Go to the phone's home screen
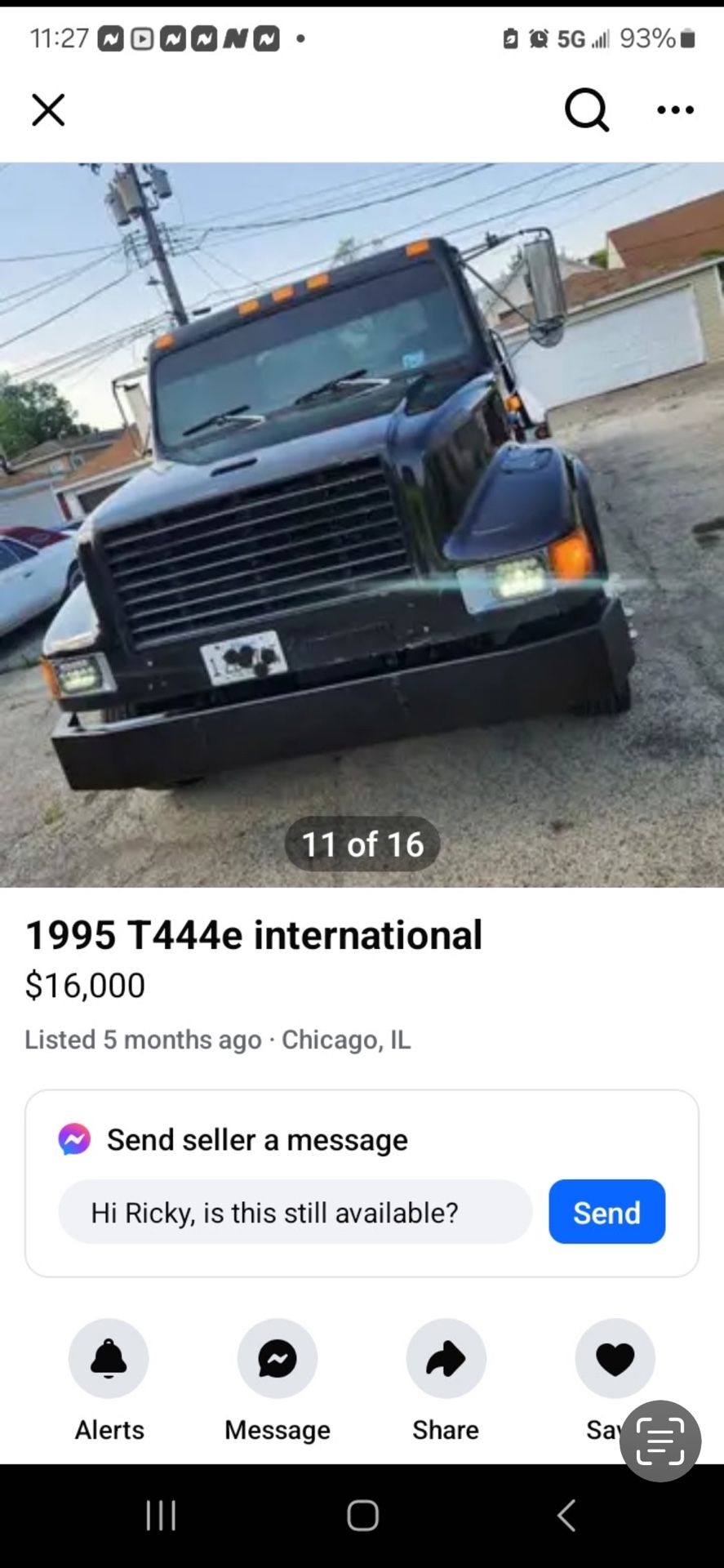724x1568 pixels. point(362,1516)
